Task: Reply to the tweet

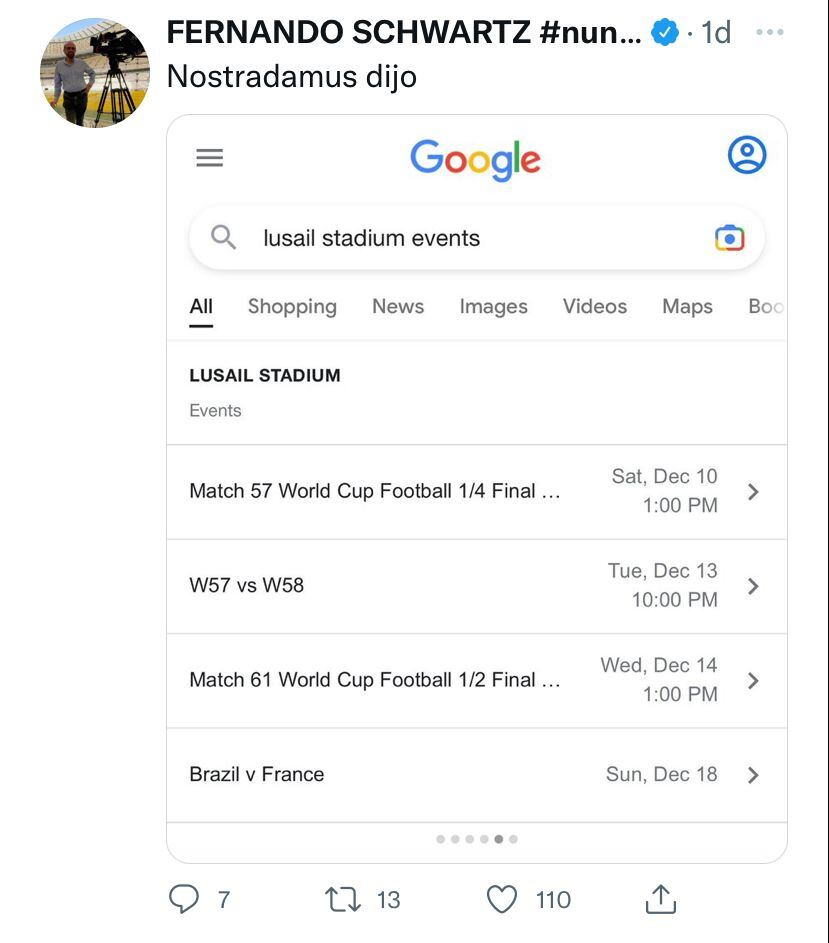Action: 185,898
